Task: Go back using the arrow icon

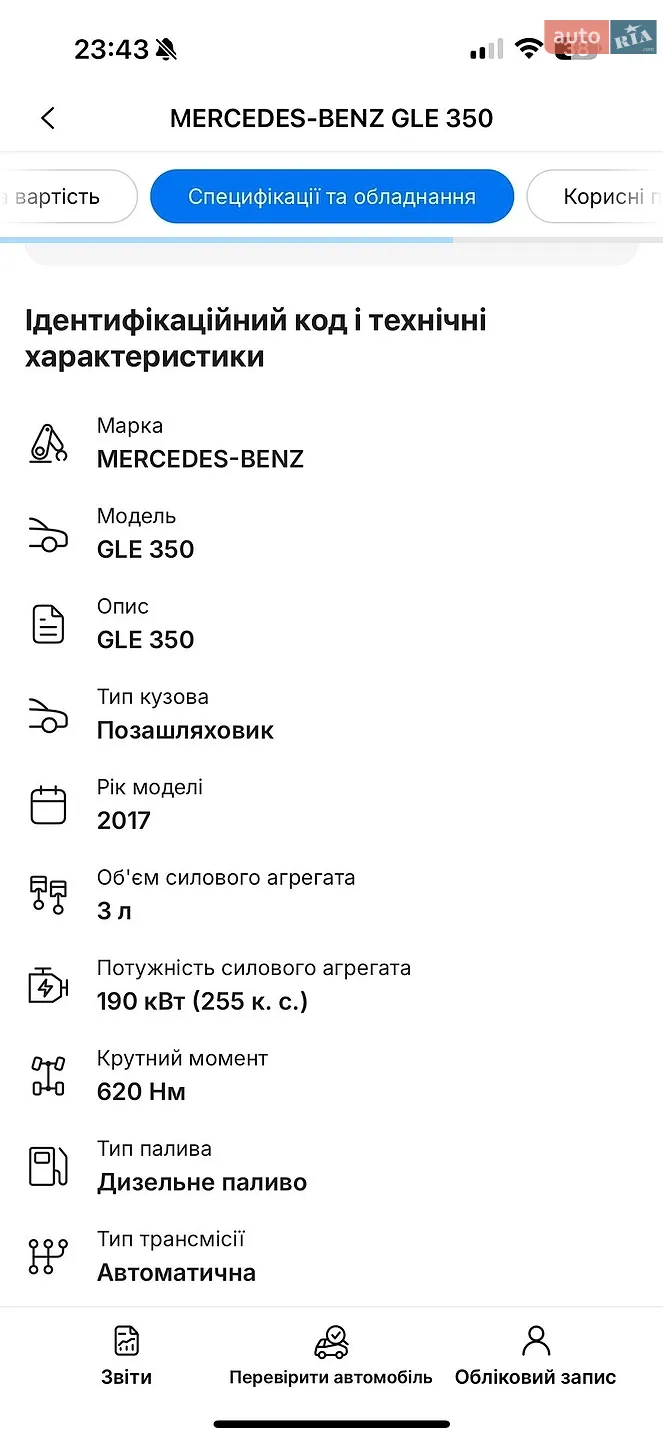Action: click(47, 118)
